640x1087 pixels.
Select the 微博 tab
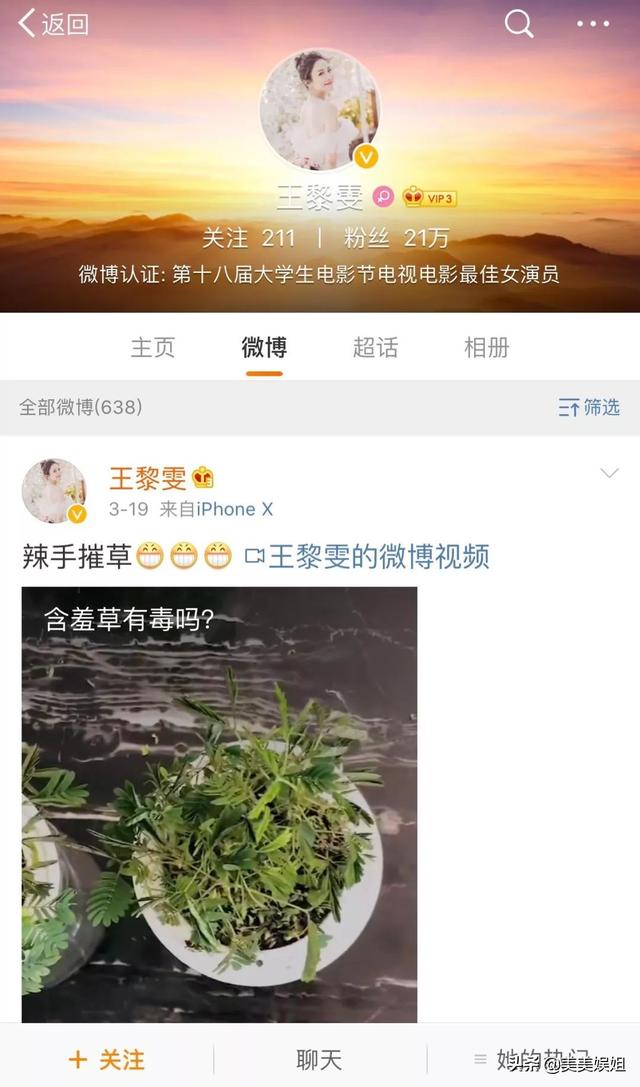pyautogui.click(x=264, y=348)
